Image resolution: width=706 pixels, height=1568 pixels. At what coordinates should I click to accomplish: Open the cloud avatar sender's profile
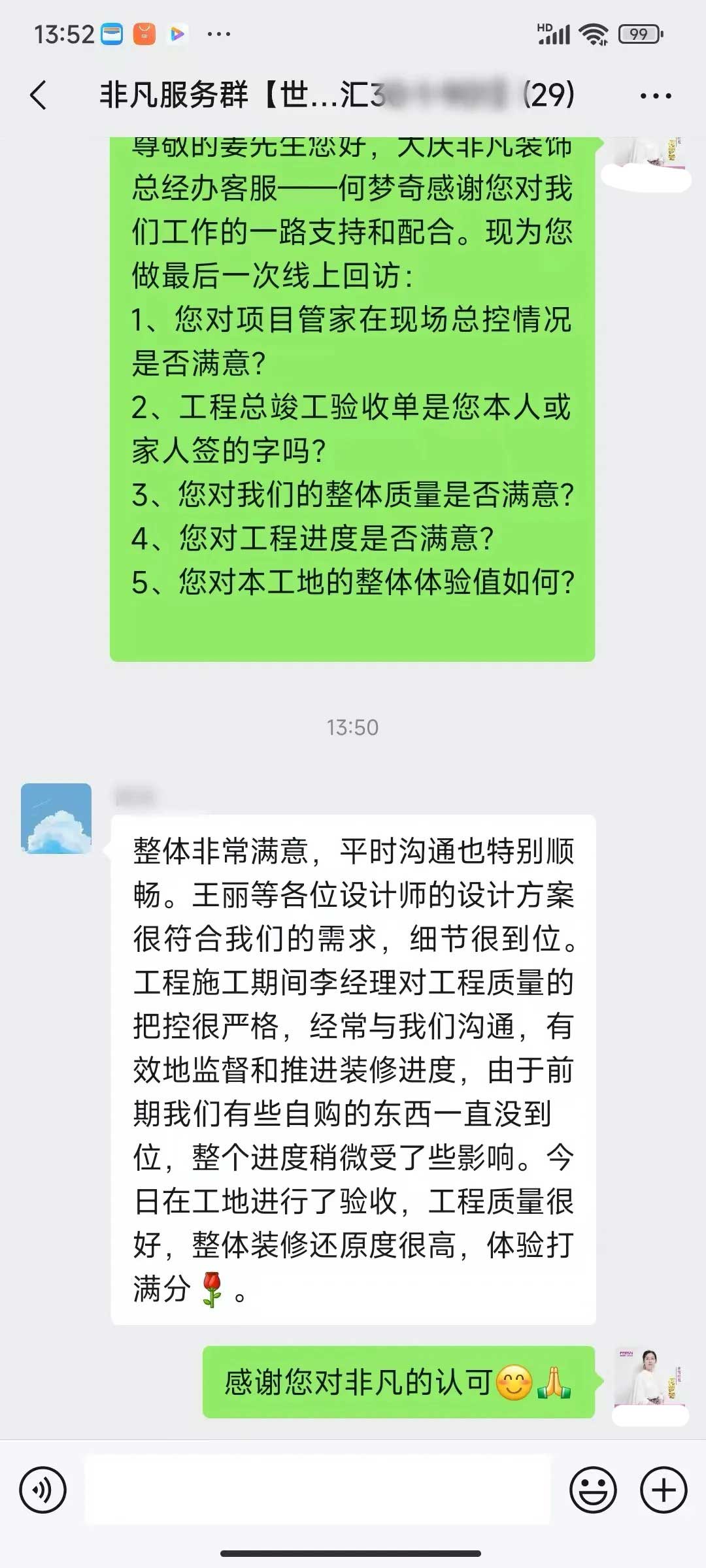tap(56, 819)
